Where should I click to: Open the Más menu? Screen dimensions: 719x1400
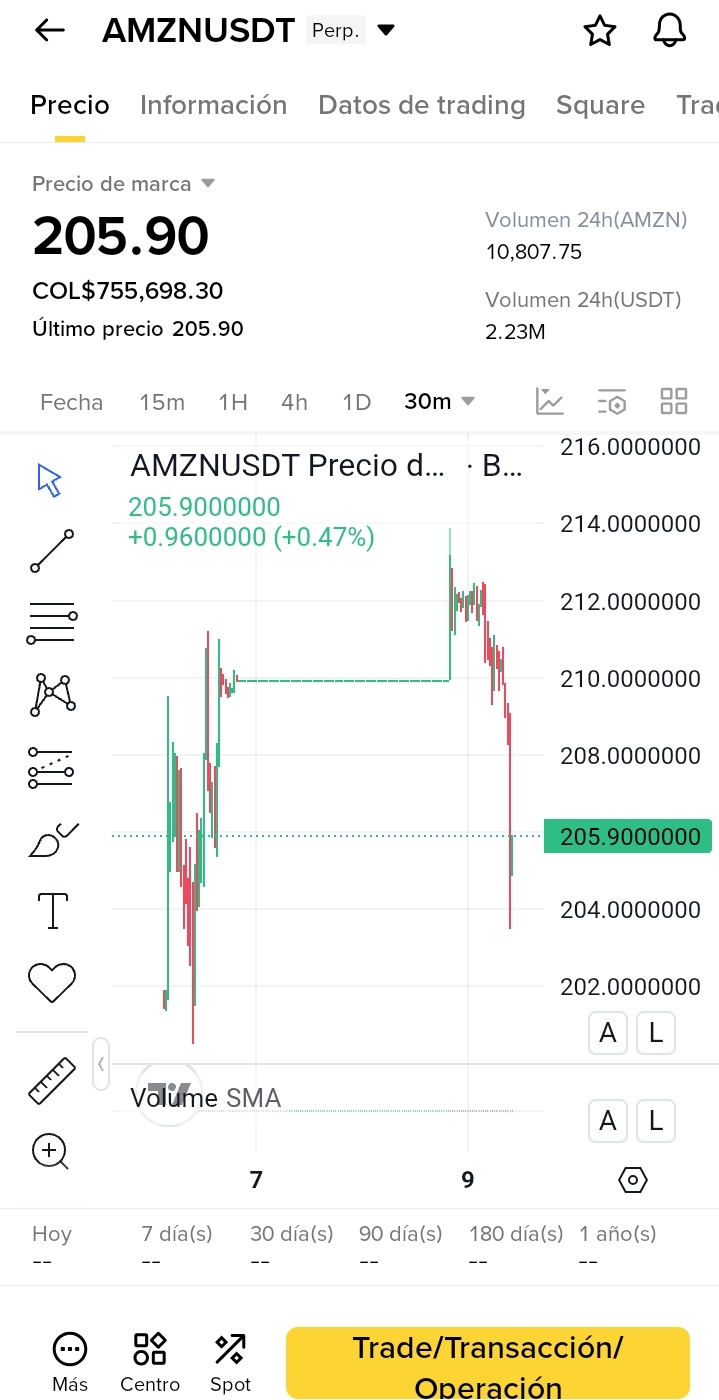[70, 1362]
